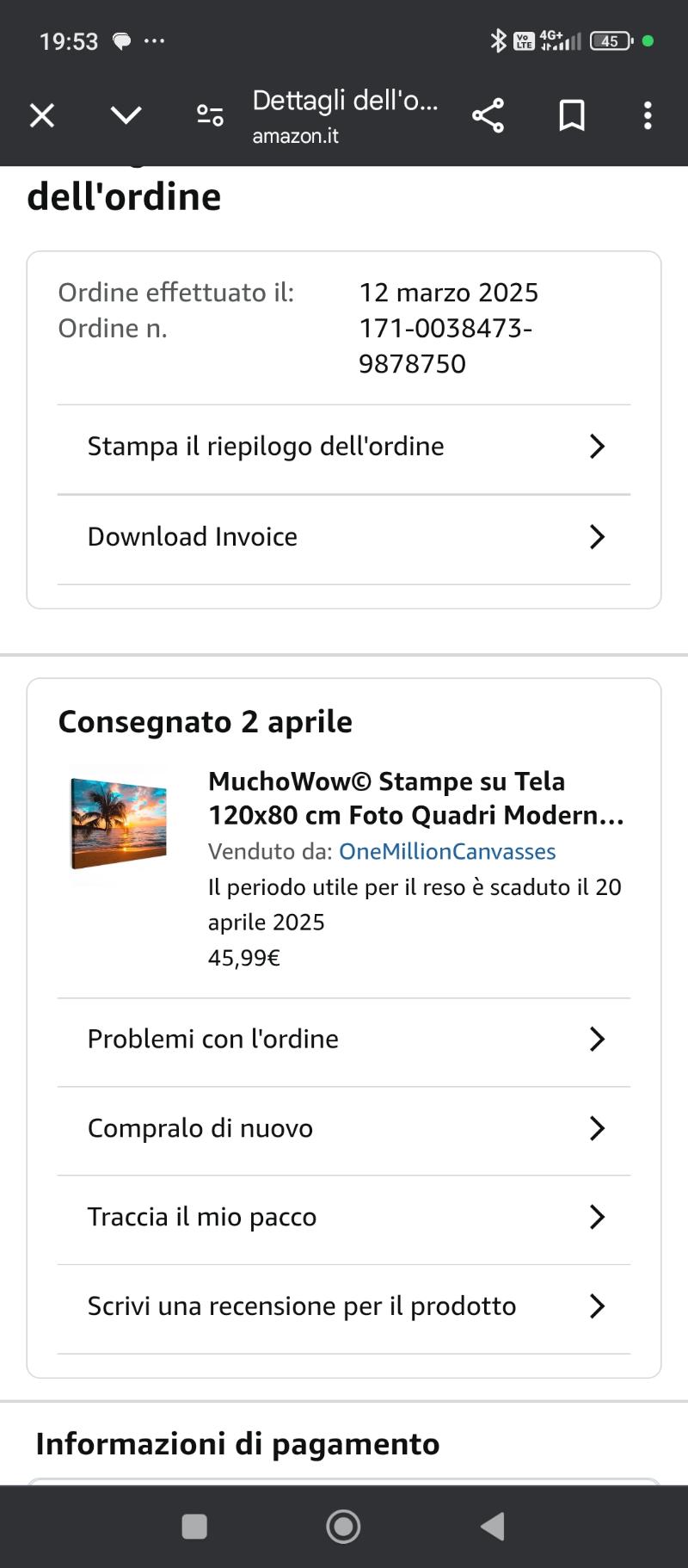Open the OneMillionCanvasses seller link

coord(446,851)
